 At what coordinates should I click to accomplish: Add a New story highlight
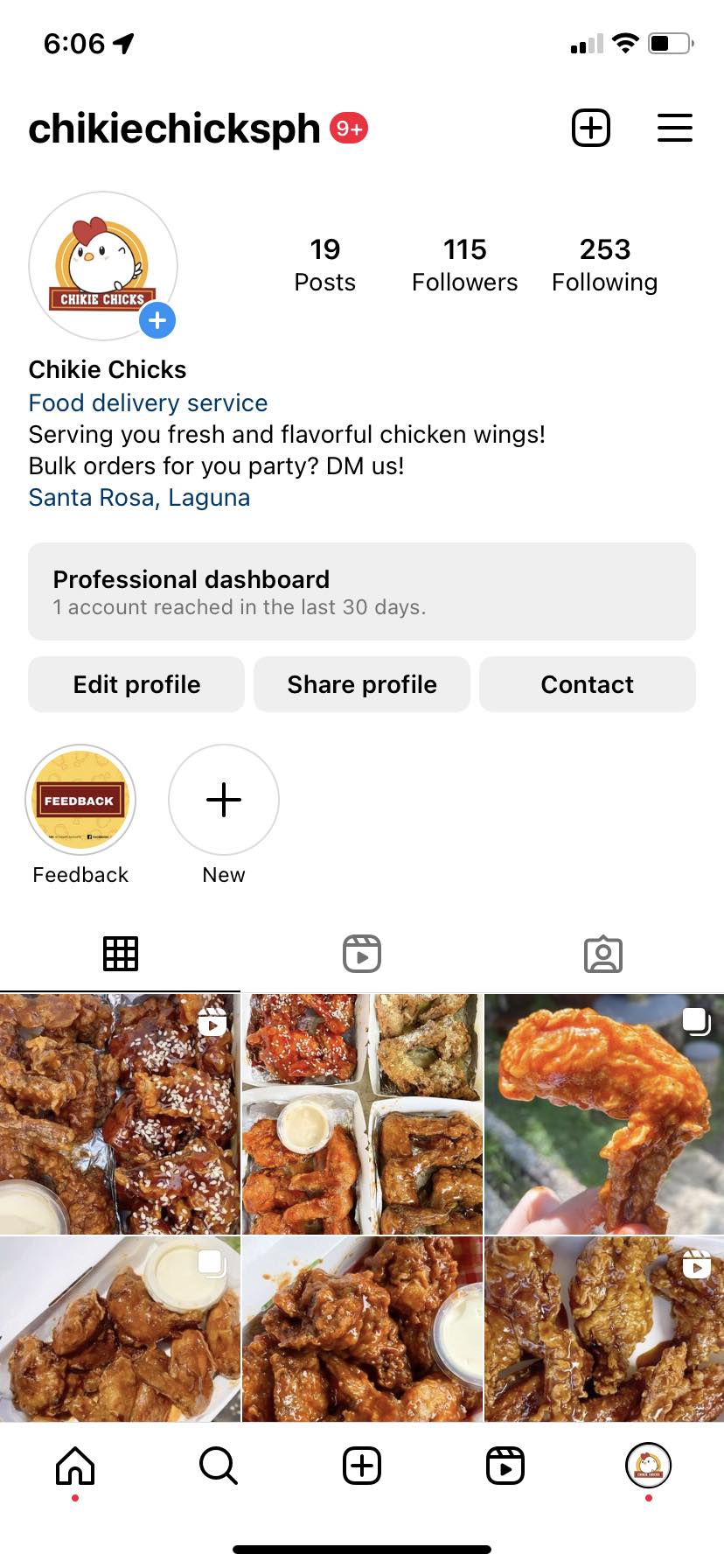[224, 800]
